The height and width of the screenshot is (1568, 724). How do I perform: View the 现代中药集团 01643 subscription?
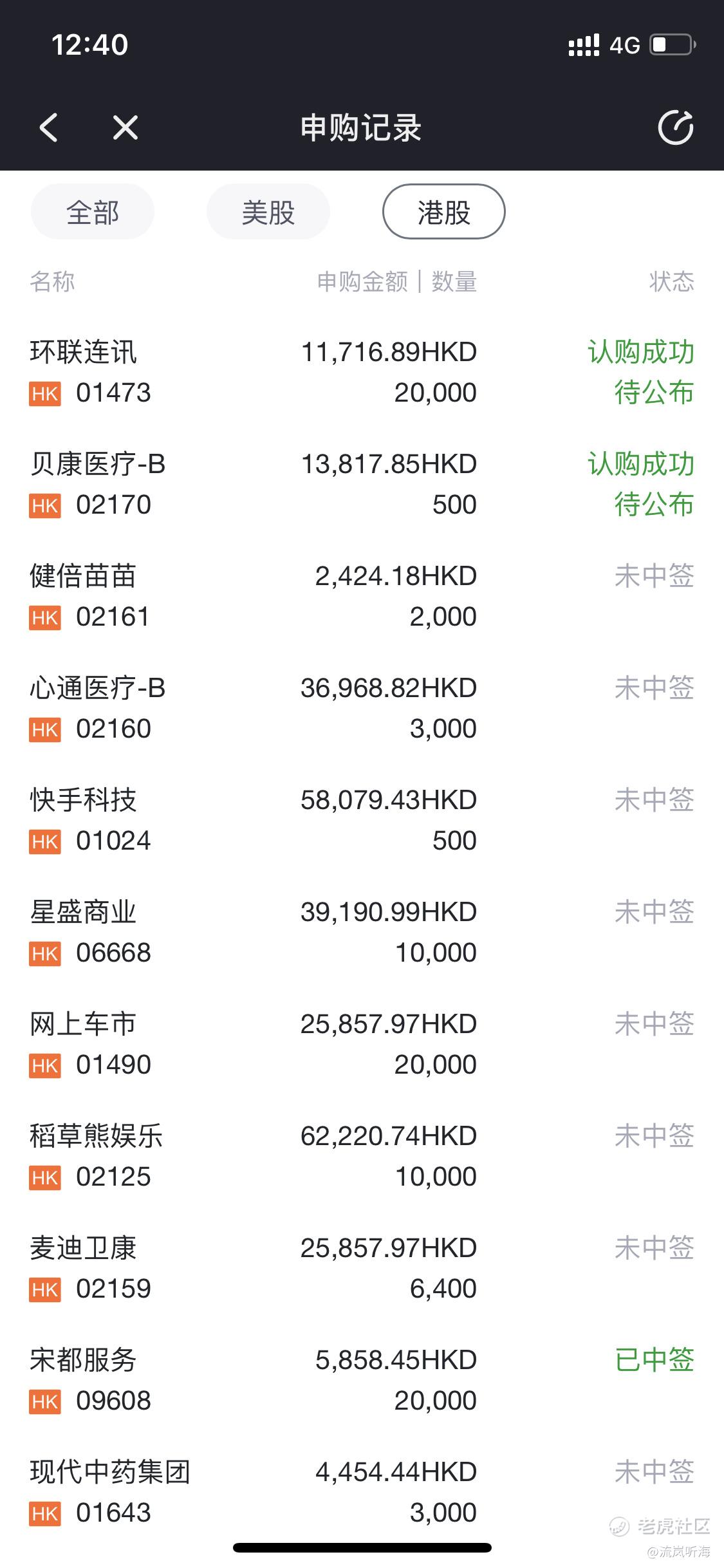click(362, 1492)
